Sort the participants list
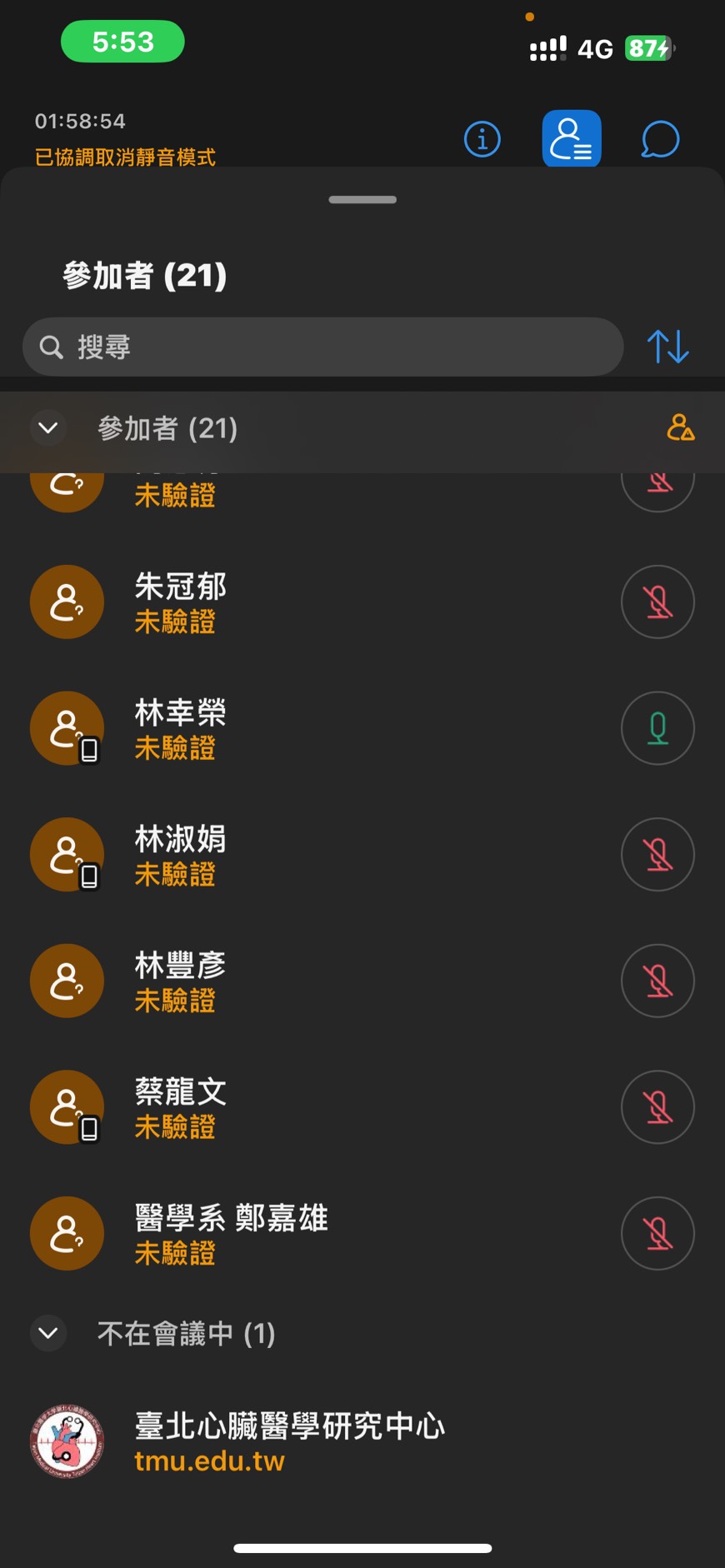The image size is (725, 1568). click(x=668, y=347)
